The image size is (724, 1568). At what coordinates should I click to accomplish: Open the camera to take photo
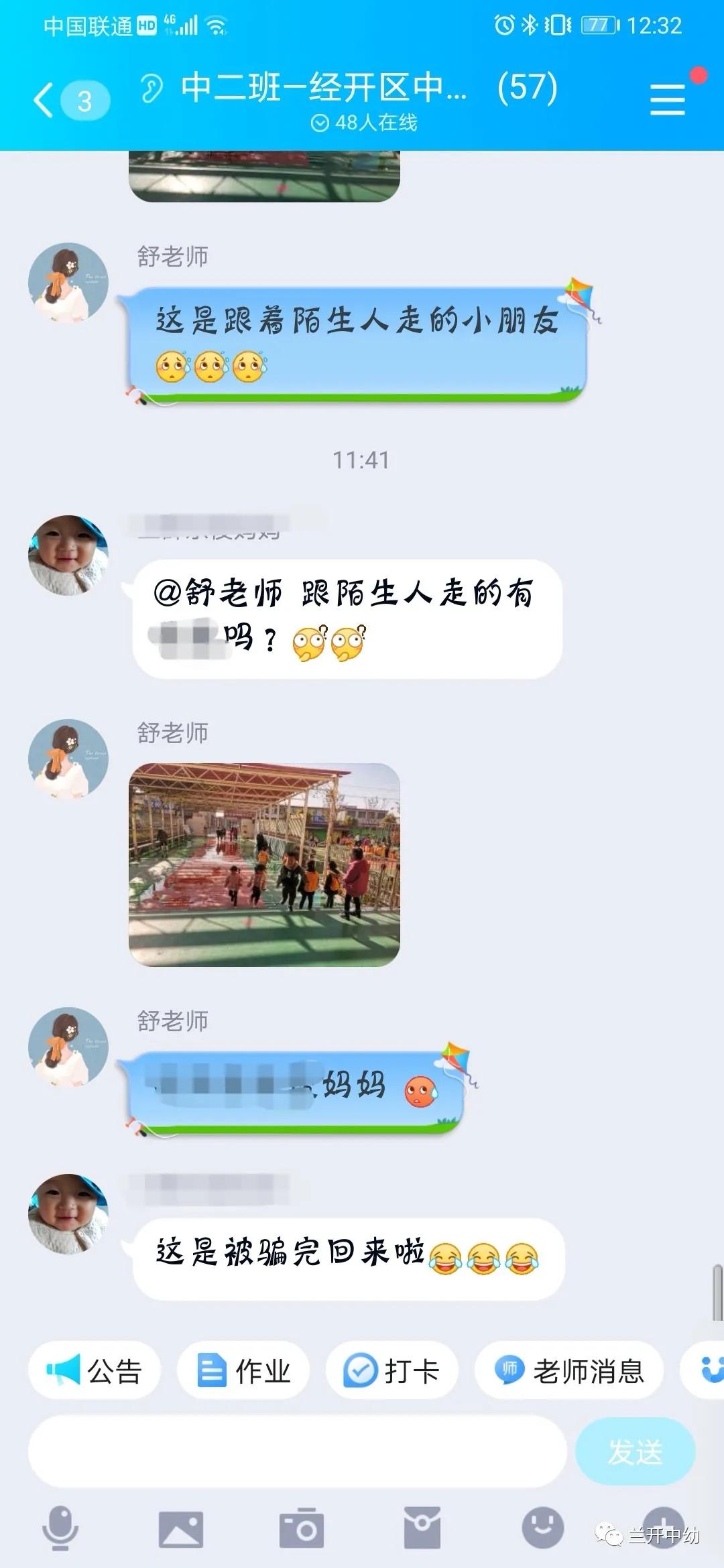pos(302,1529)
